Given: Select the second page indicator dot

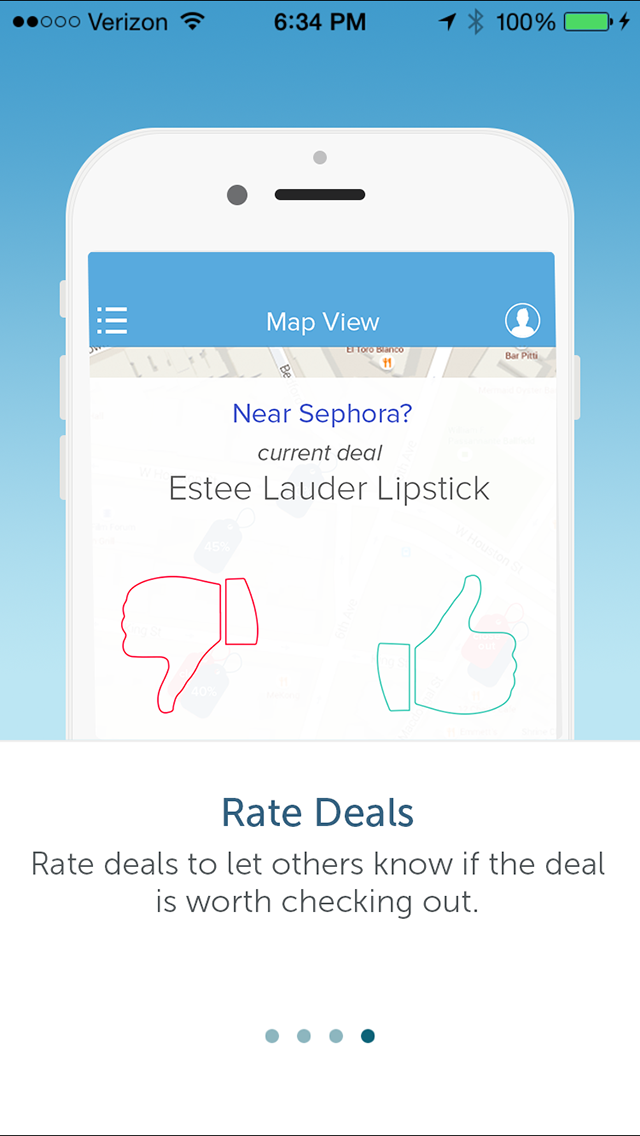Looking at the screenshot, I should (x=304, y=1036).
